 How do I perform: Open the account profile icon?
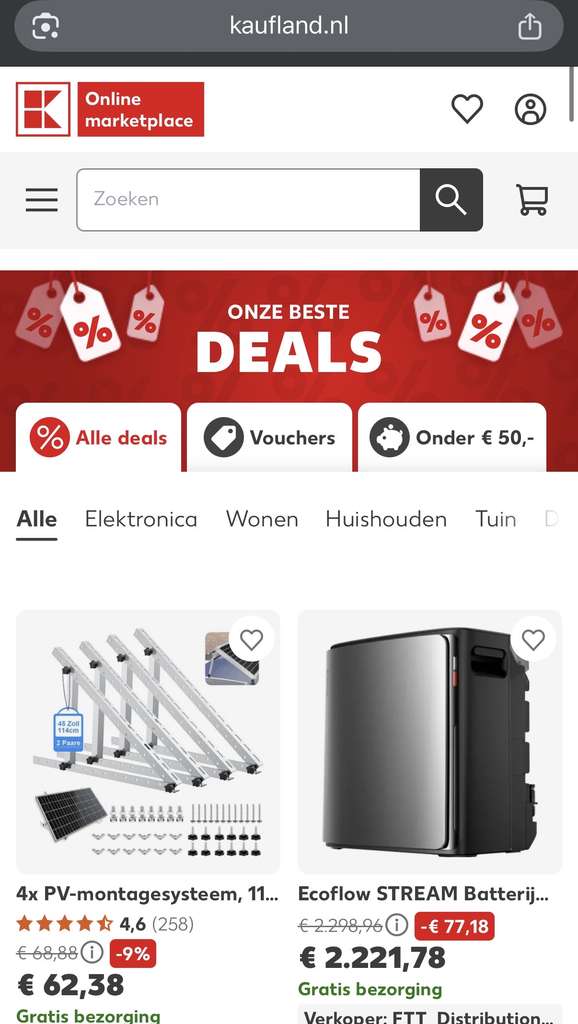tap(530, 109)
